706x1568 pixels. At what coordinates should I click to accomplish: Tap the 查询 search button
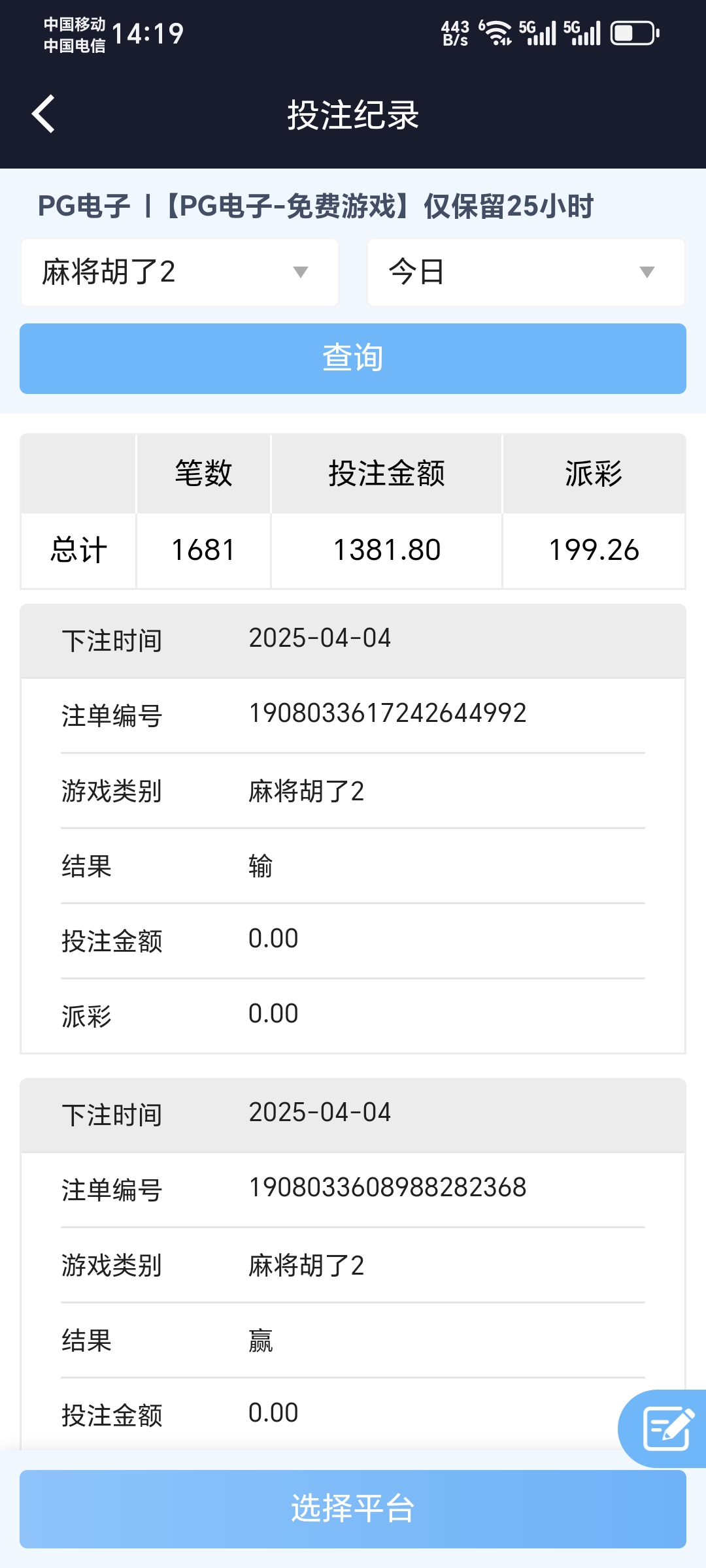(353, 359)
